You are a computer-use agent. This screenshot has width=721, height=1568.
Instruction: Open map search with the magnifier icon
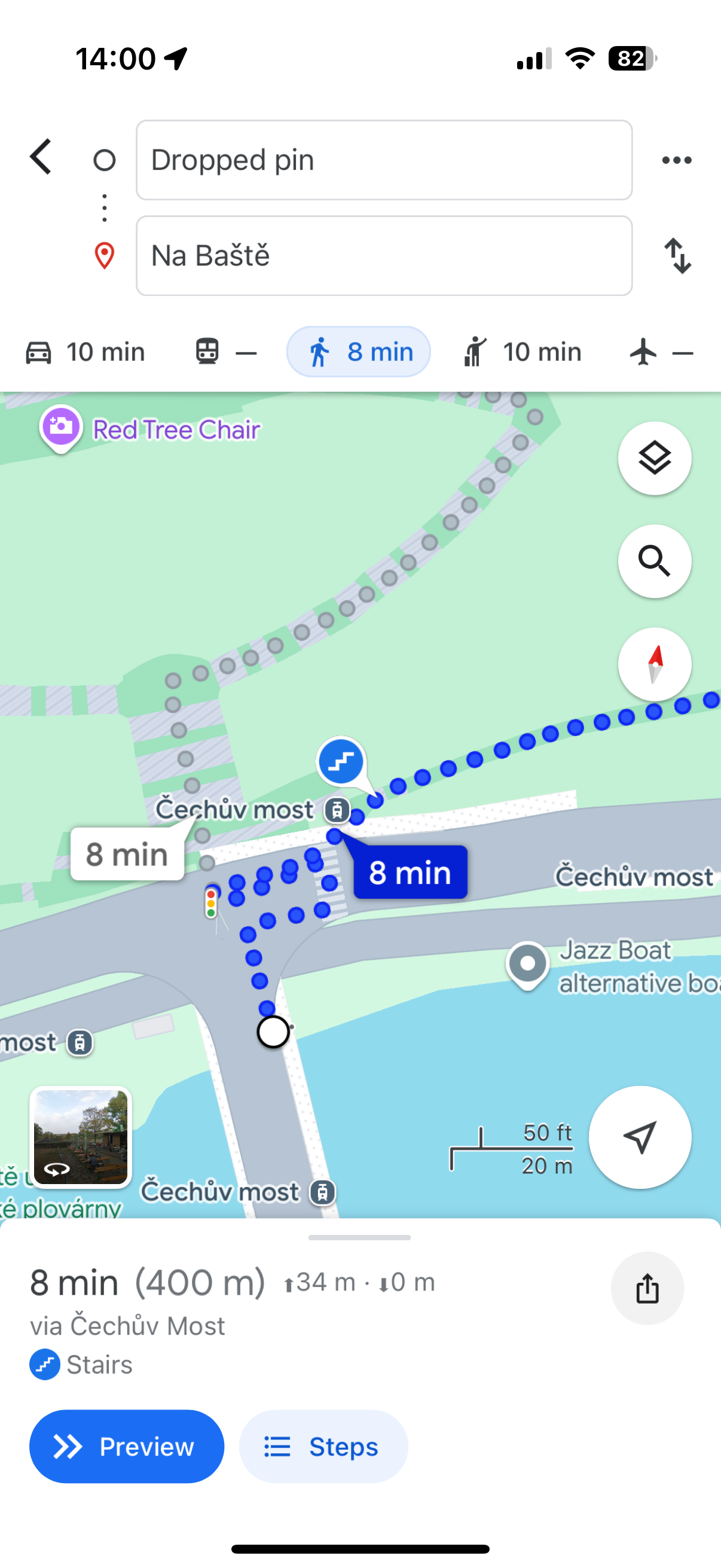655,561
